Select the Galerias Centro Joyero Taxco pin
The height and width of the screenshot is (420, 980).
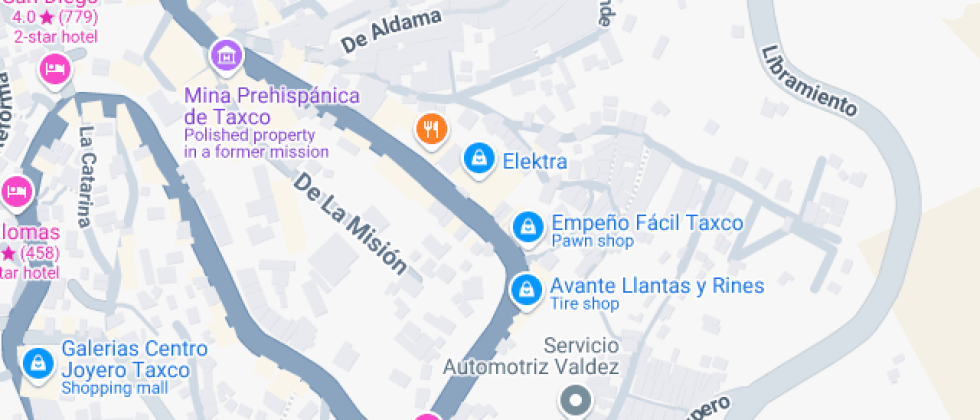coord(38,362)
